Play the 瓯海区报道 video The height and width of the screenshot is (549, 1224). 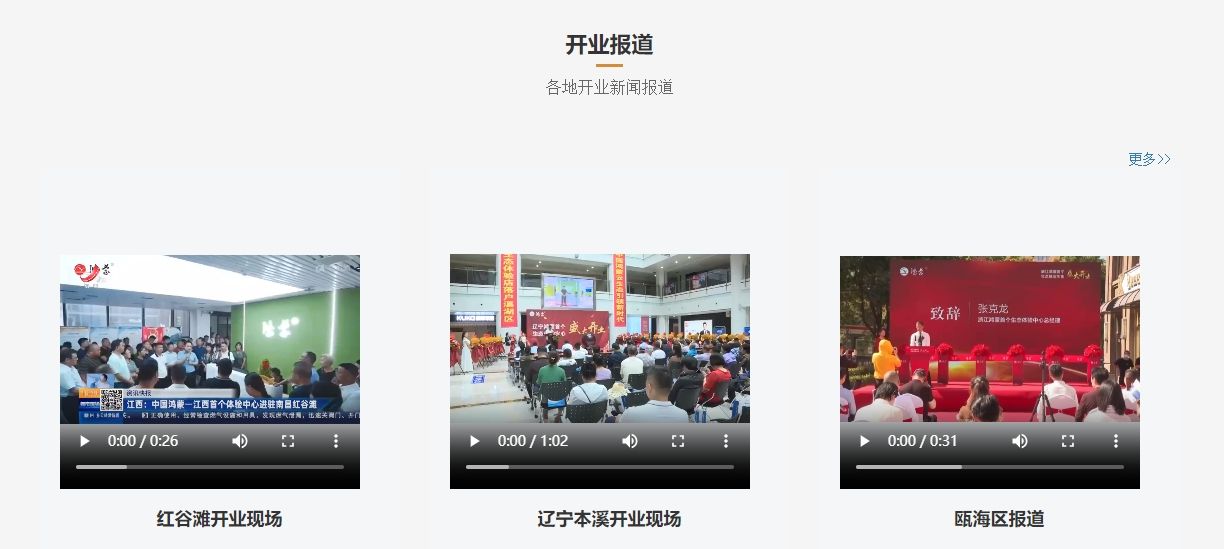click(x=864, y=441)
